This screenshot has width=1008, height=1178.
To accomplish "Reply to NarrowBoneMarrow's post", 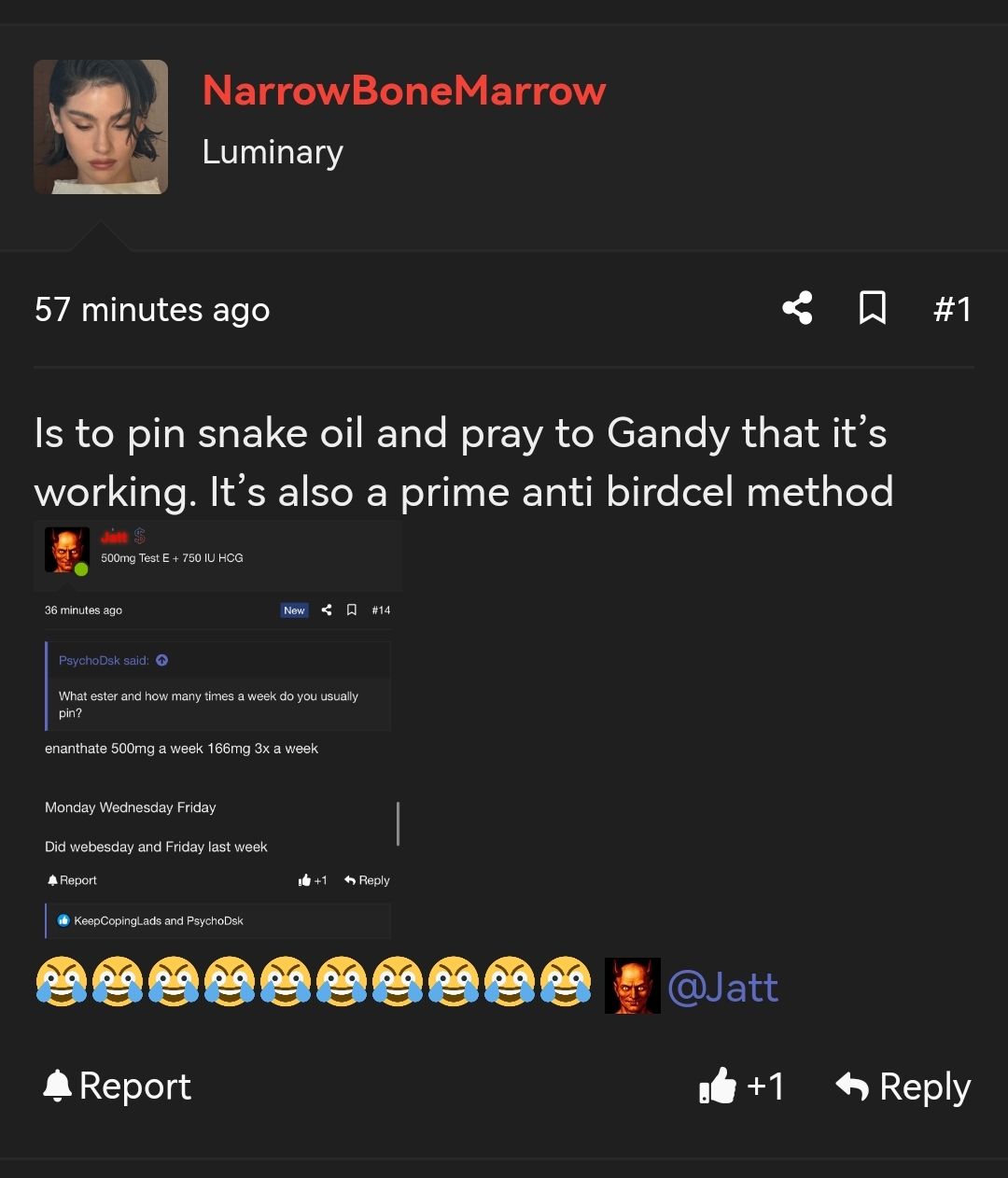I will 903,1086.
